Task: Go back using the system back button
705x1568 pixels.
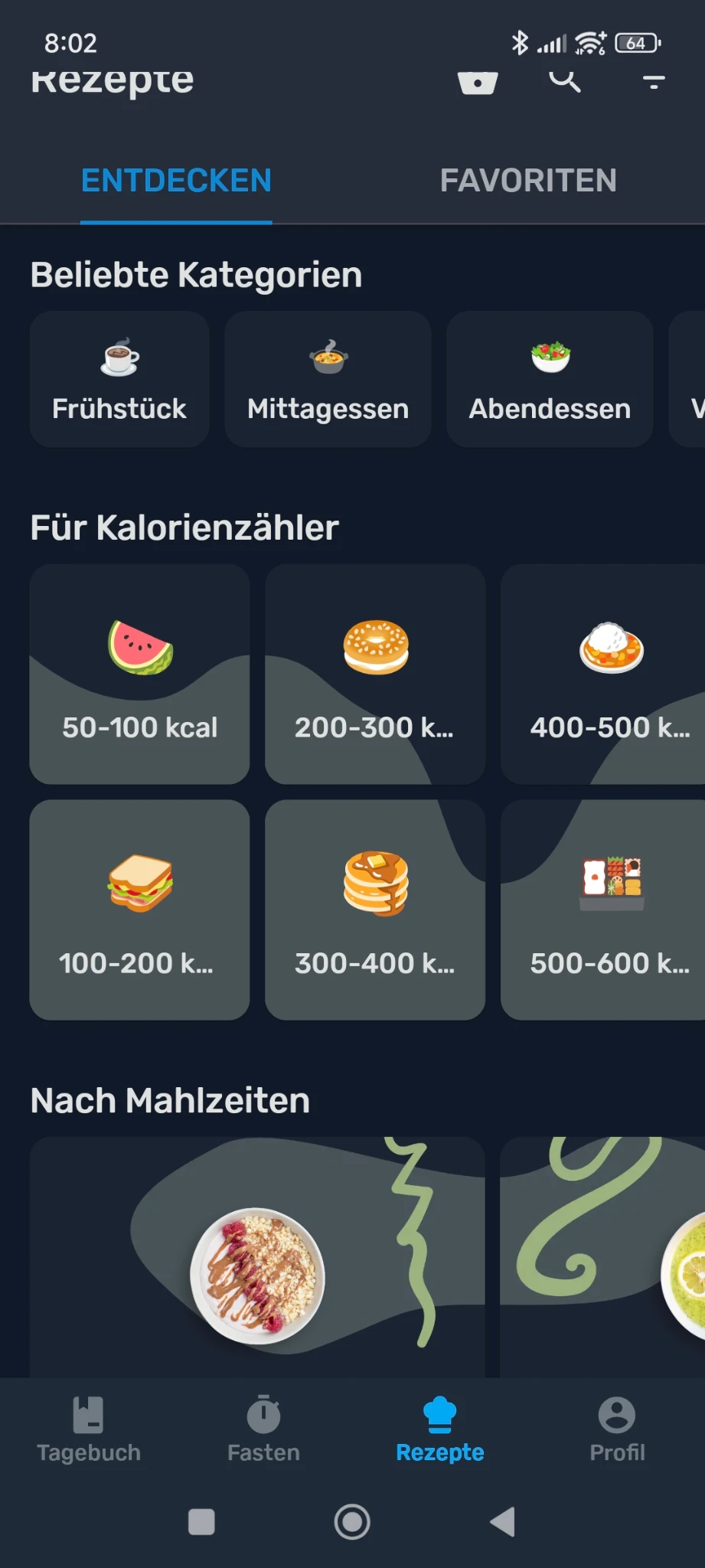Action: 503,1522
